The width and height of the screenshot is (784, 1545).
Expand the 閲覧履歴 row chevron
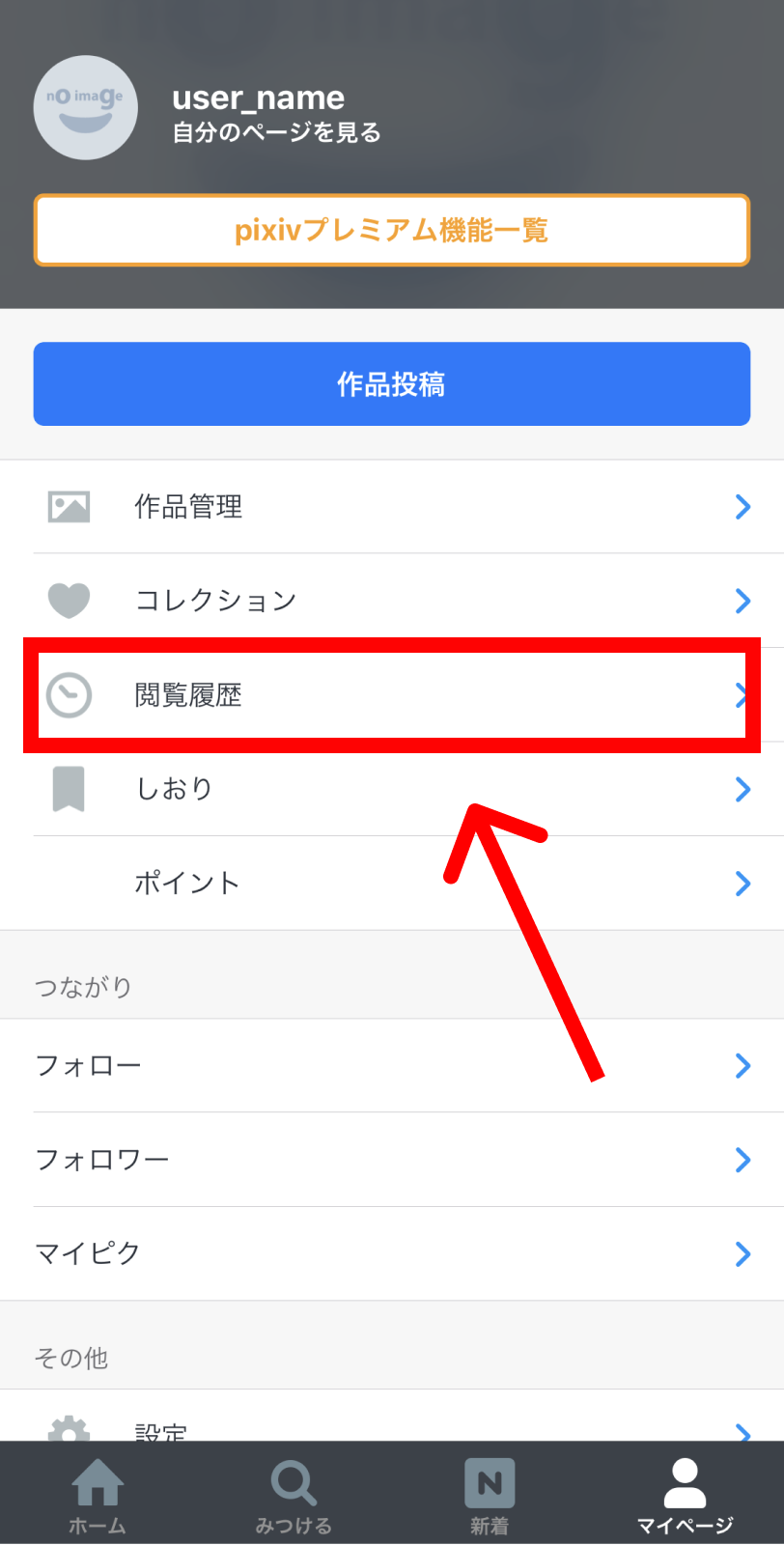point(743,694)
